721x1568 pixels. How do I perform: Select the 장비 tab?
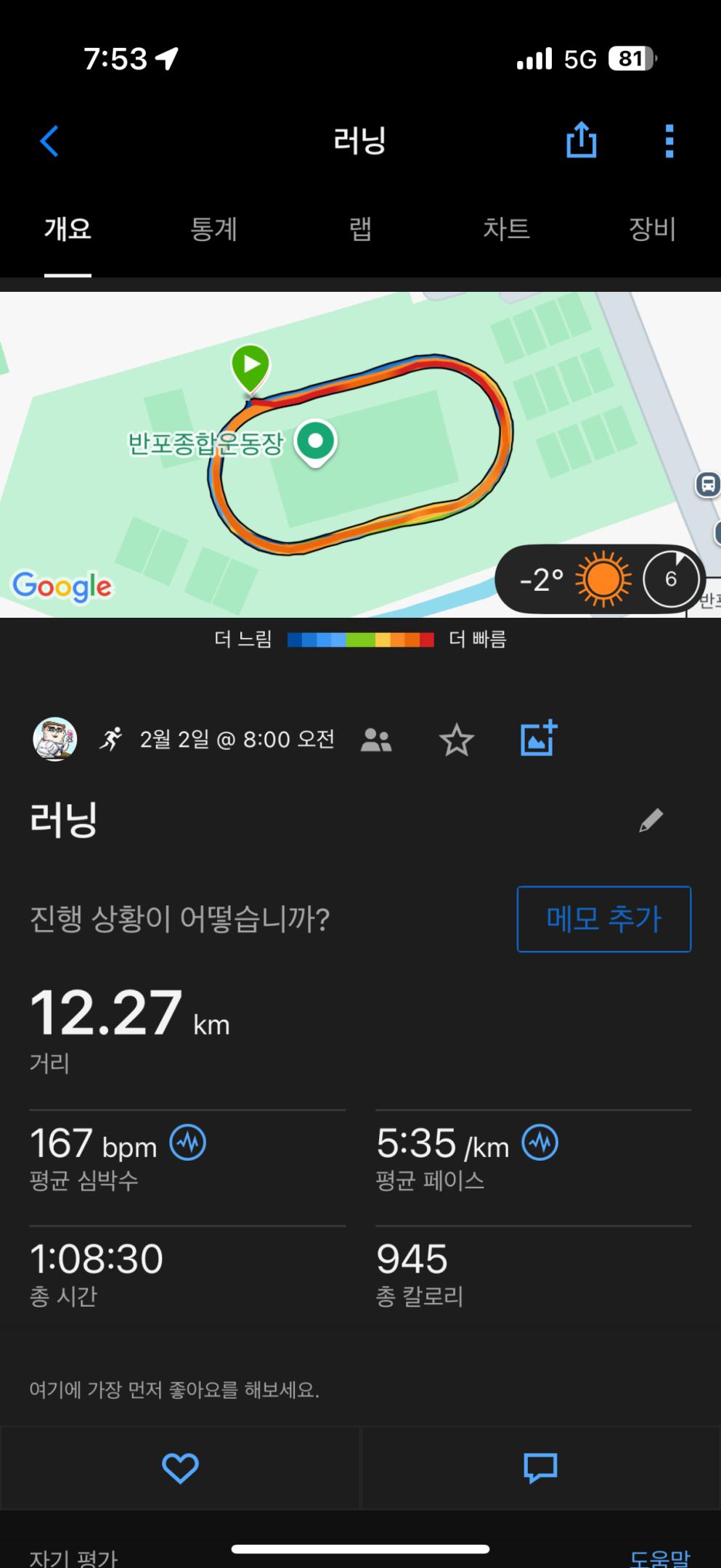click(652, 229)
